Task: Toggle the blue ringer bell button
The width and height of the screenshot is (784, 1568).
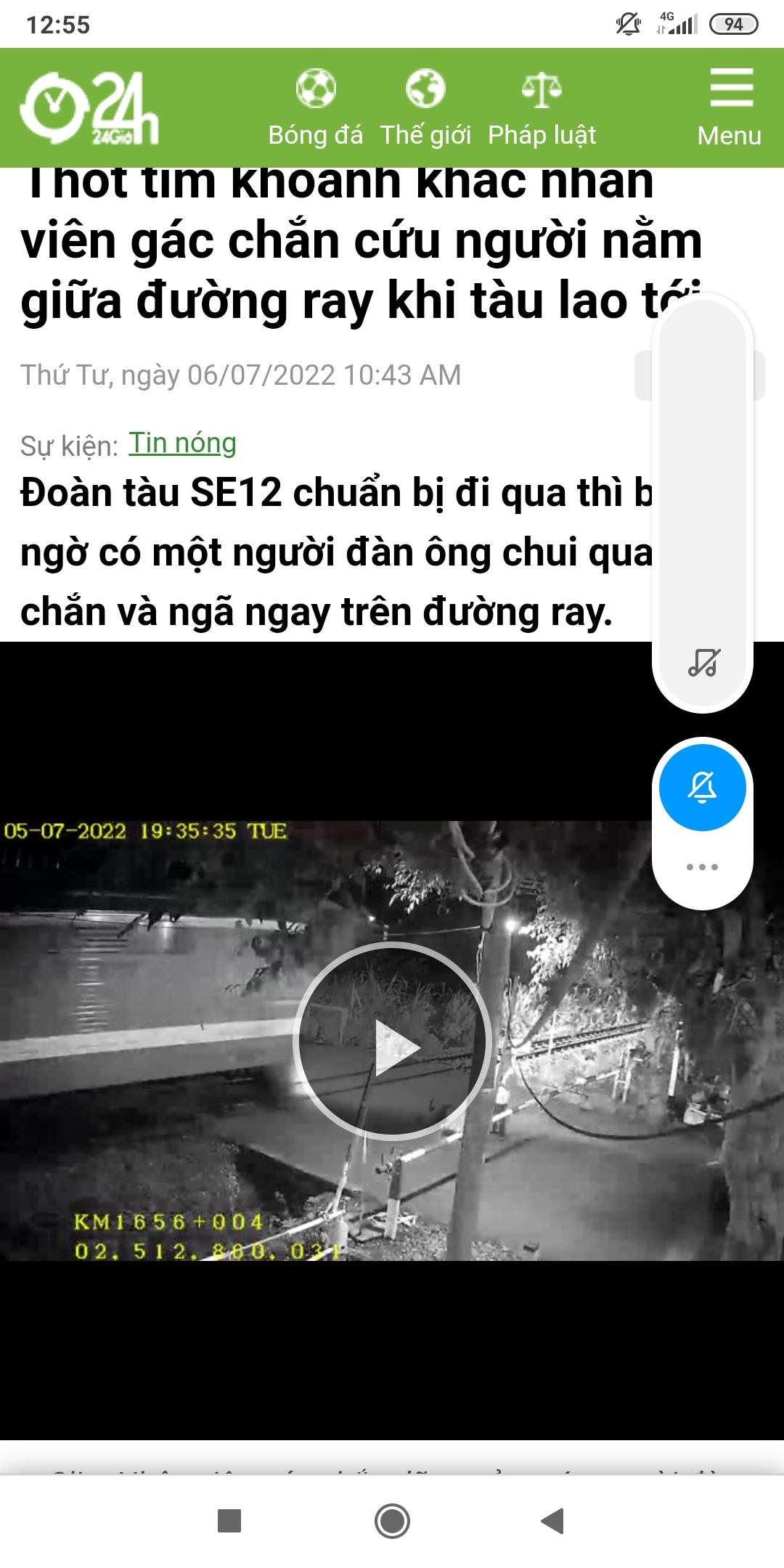Action: [703, 788]
